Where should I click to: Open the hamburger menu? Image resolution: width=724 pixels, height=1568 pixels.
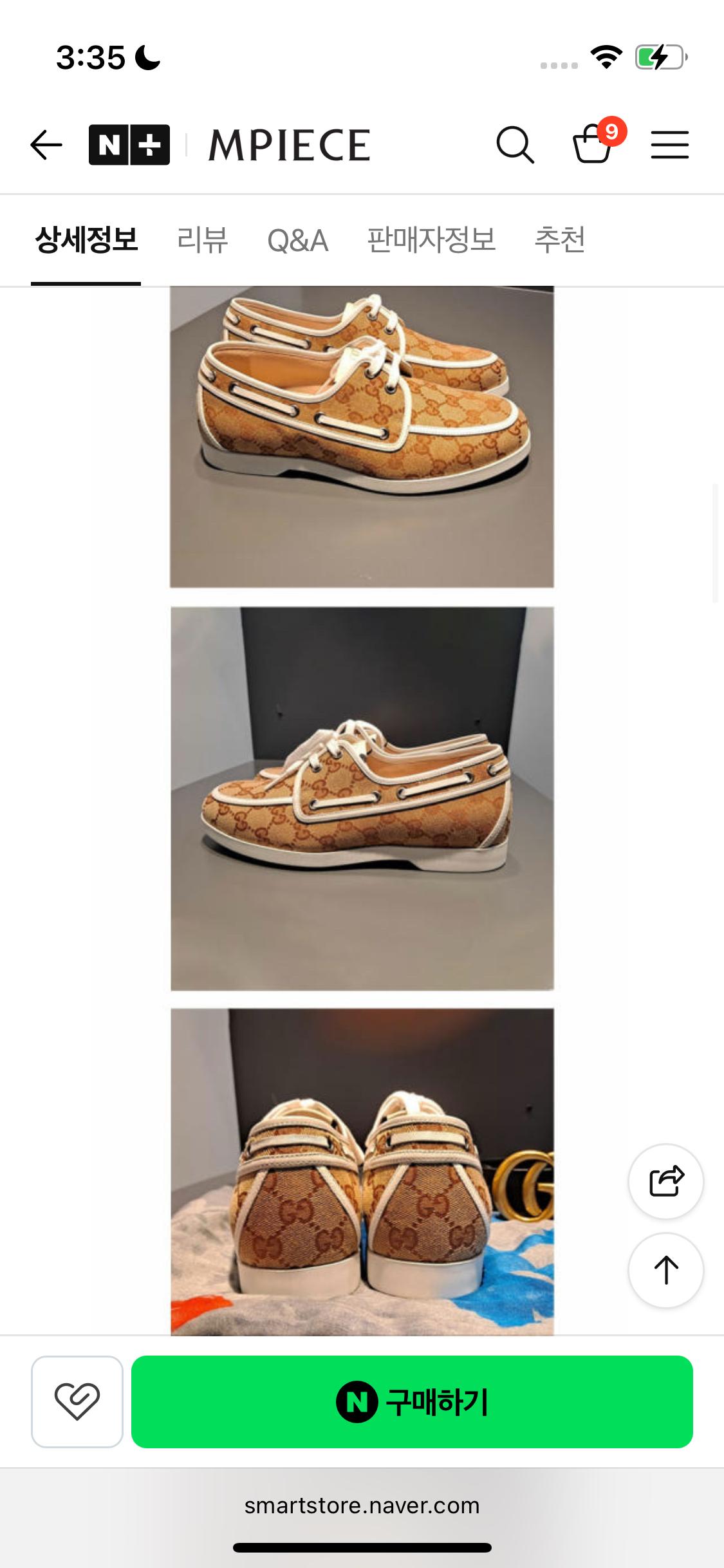670,145
